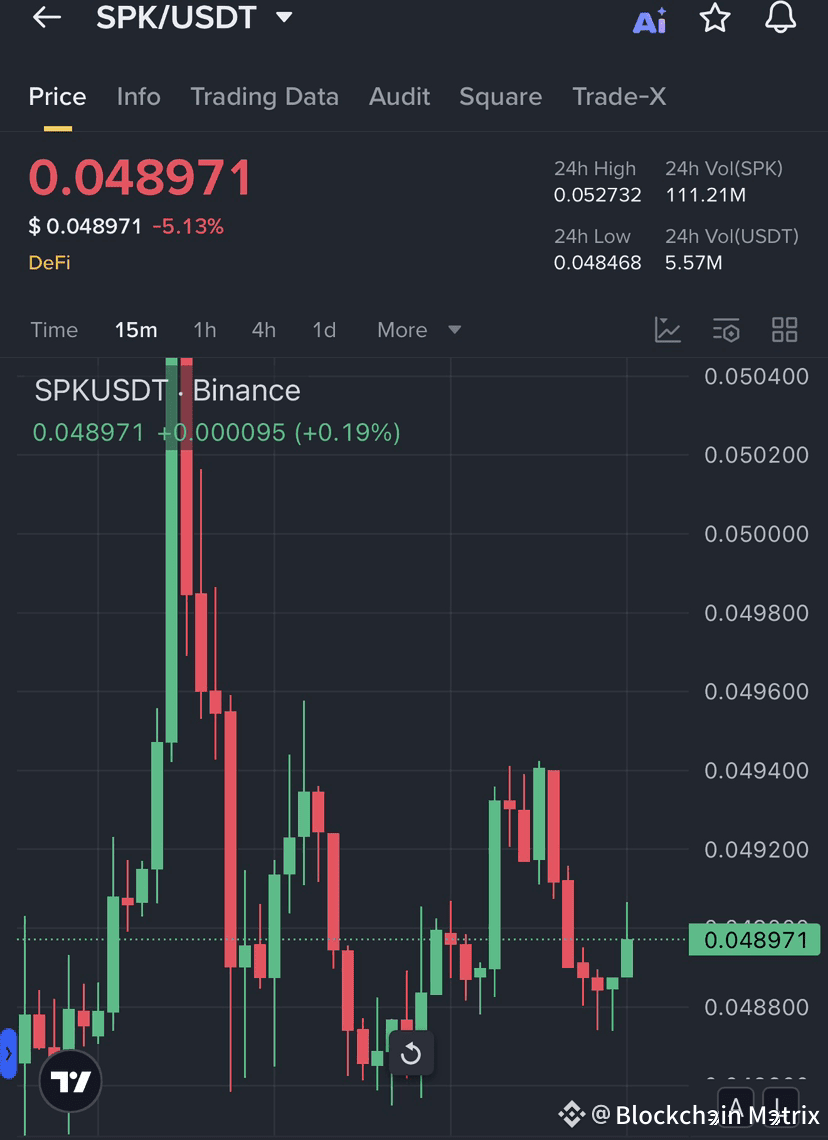
Task: Refresh the chart with the reload icon
Action: [x=409, y=1053]
